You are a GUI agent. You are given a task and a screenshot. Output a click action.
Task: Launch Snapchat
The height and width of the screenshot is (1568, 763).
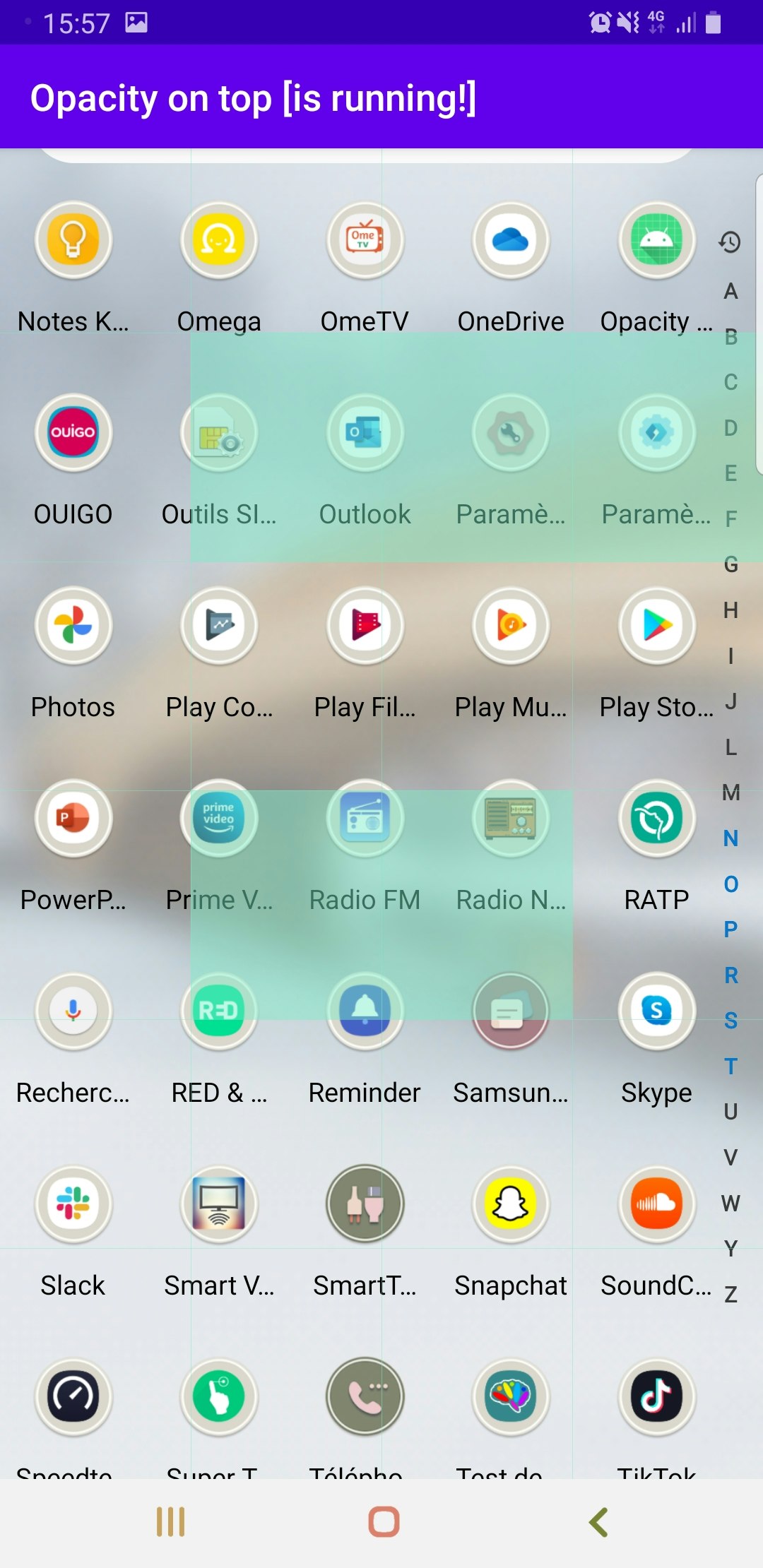[x=510, y=1204]
